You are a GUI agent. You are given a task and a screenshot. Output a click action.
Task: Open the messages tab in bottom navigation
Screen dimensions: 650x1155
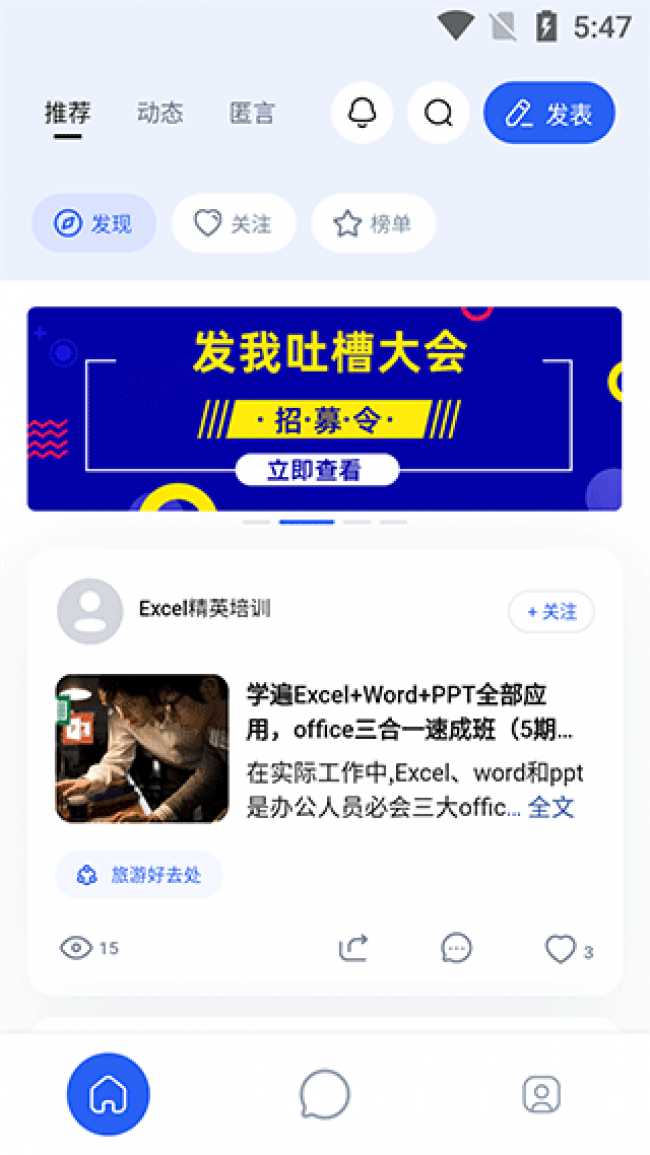(x=325, y=1094)
